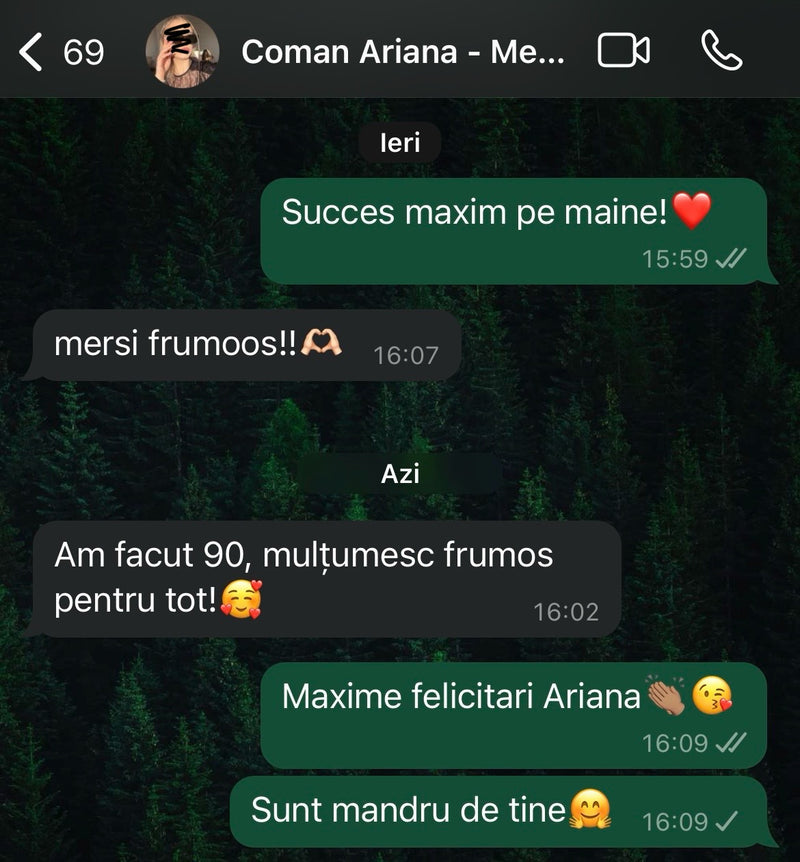
Task: Start a video call with Coman Ariana
Action: 624,52
